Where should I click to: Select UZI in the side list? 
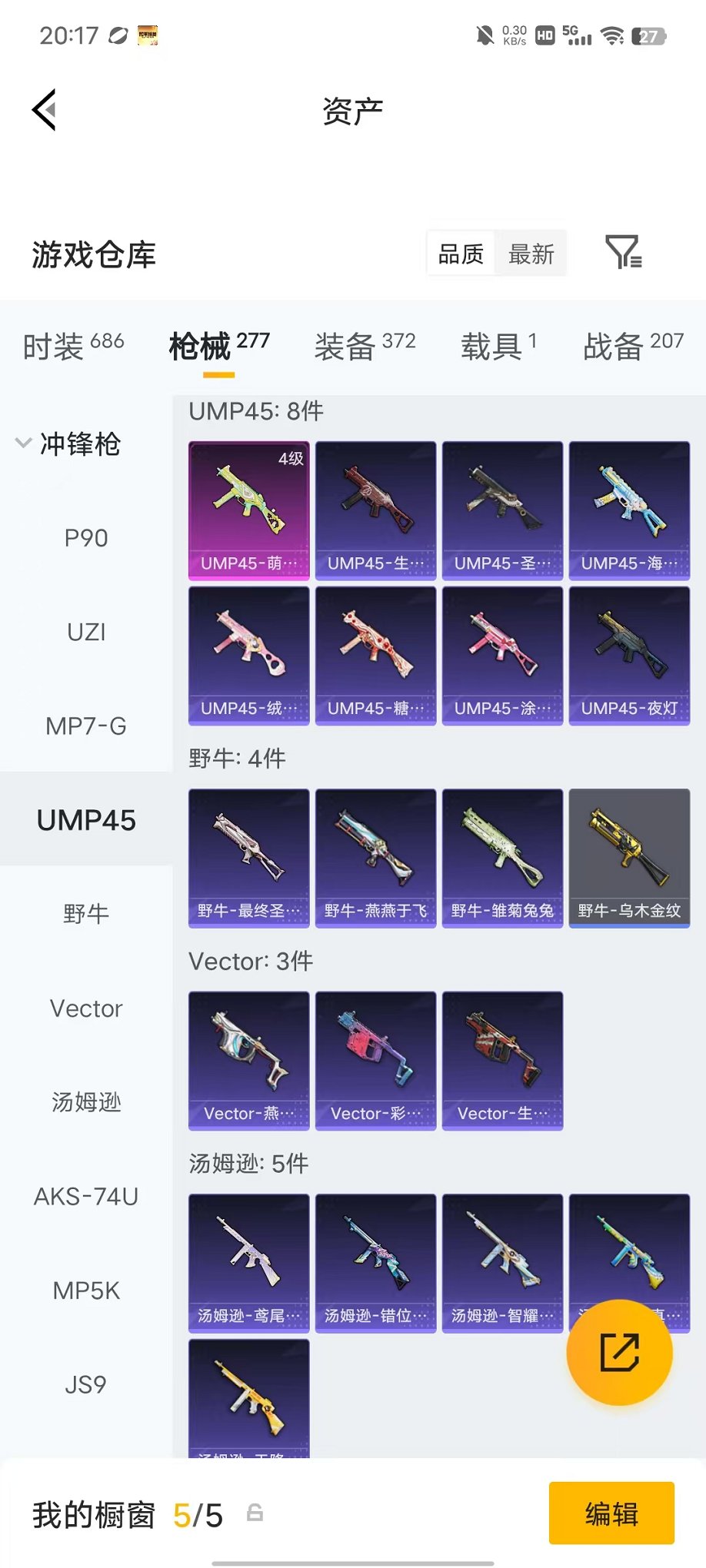[x=86, y=632]
